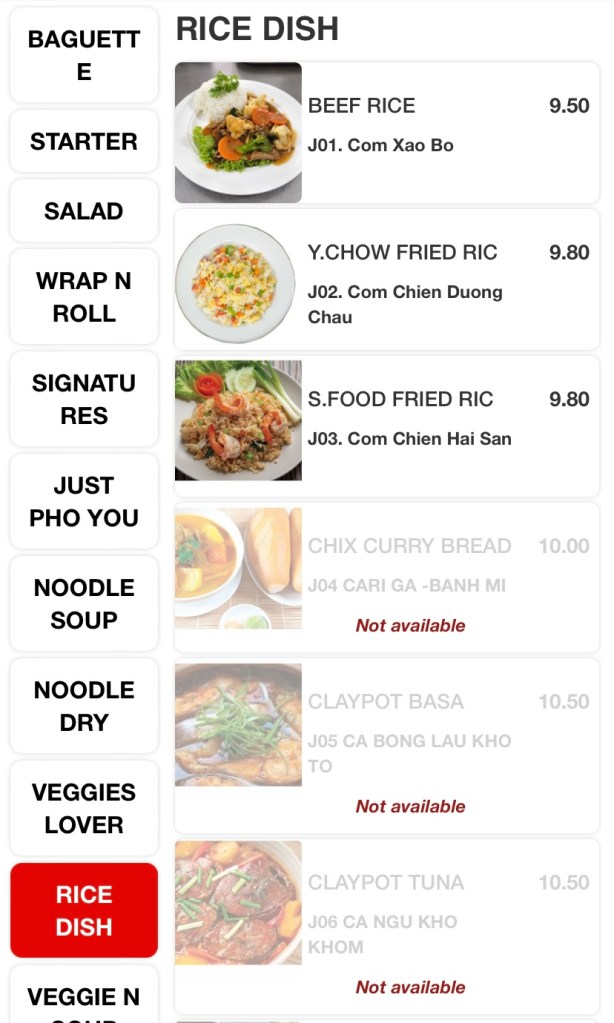
Task: Switch to Noodle Soup category
Action: (84, 603)
